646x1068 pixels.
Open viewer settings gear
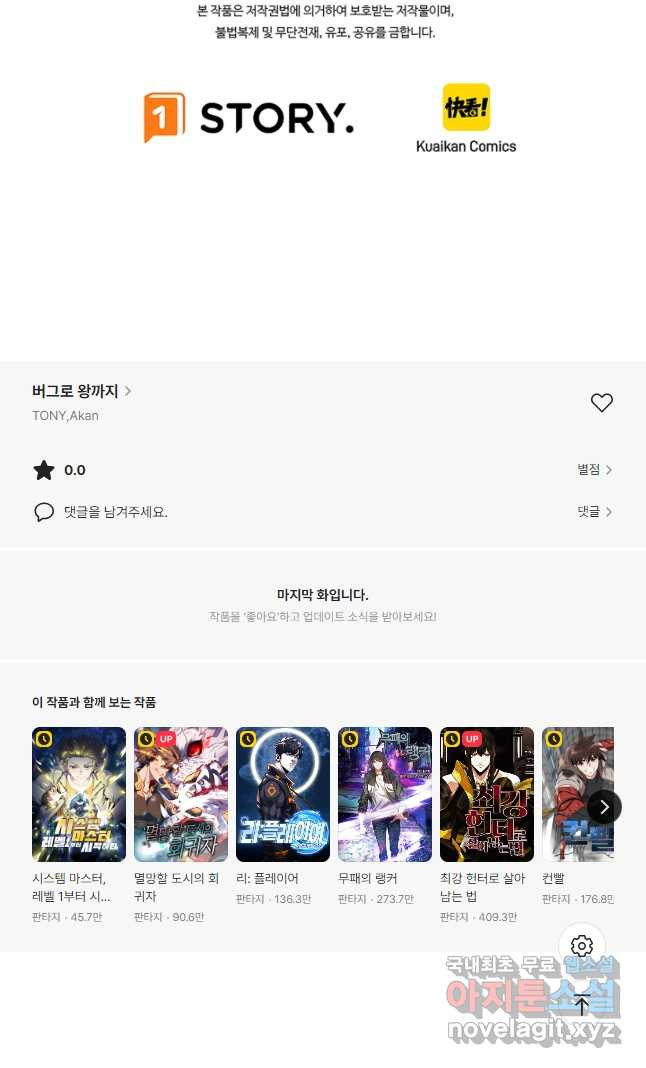pos(582,946)
